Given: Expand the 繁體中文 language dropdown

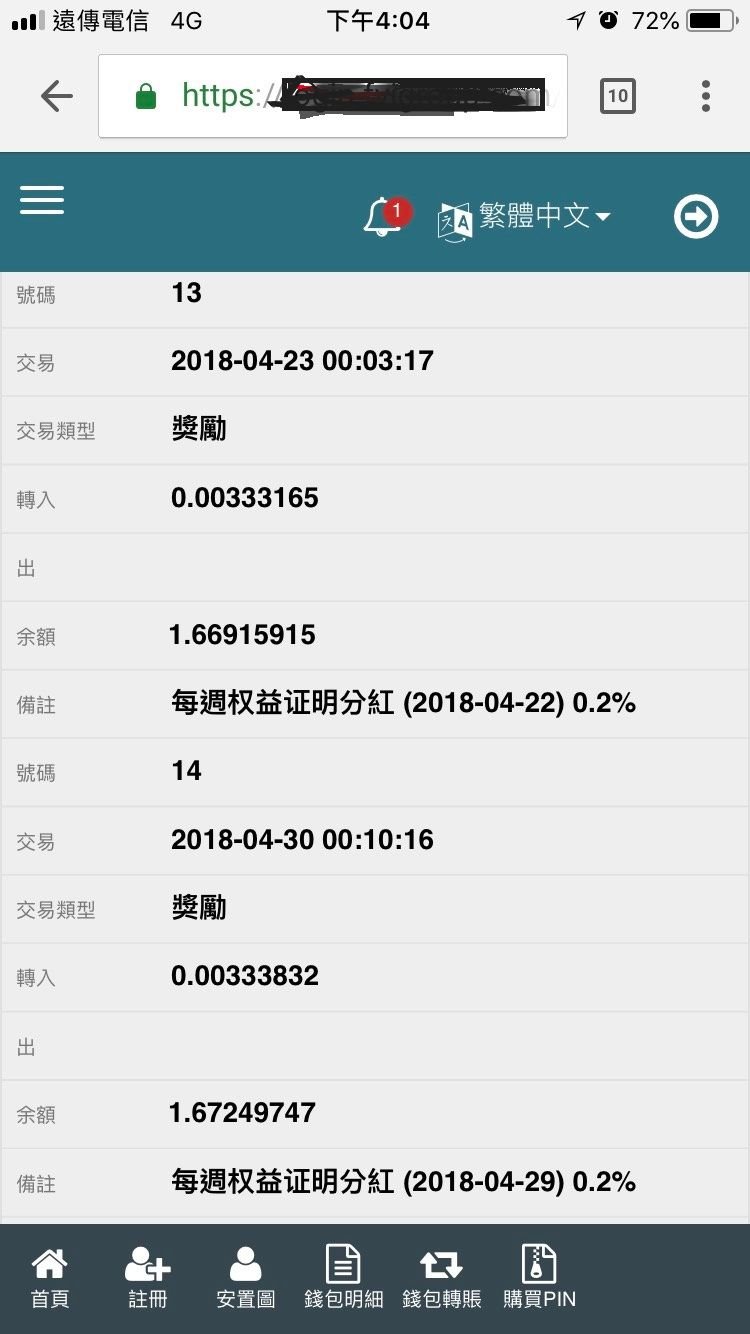Looking at the screenshot, I should (x=524, y=217).
